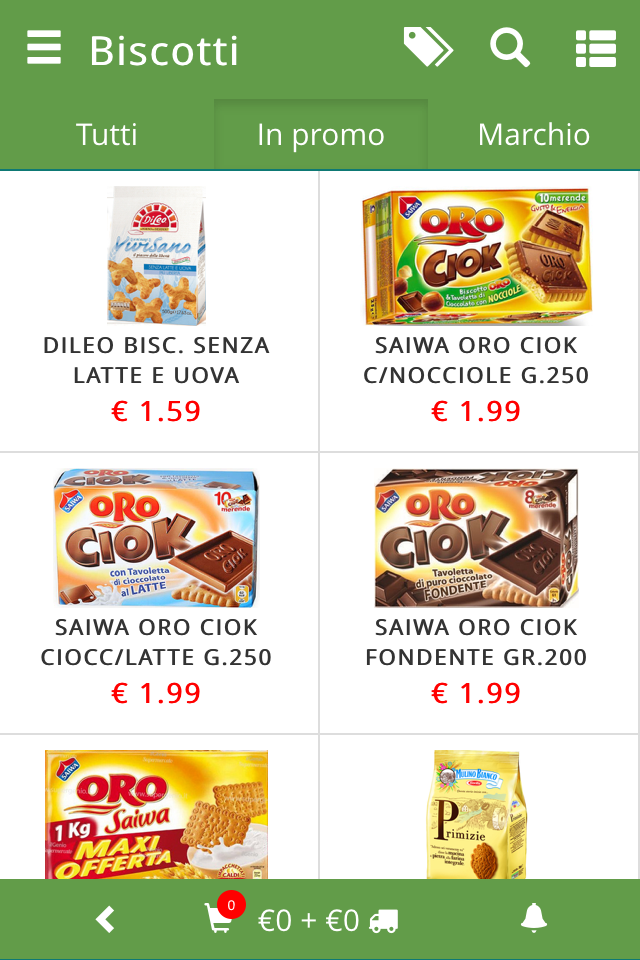Switch to the Tutti tab

coord(107,135)
